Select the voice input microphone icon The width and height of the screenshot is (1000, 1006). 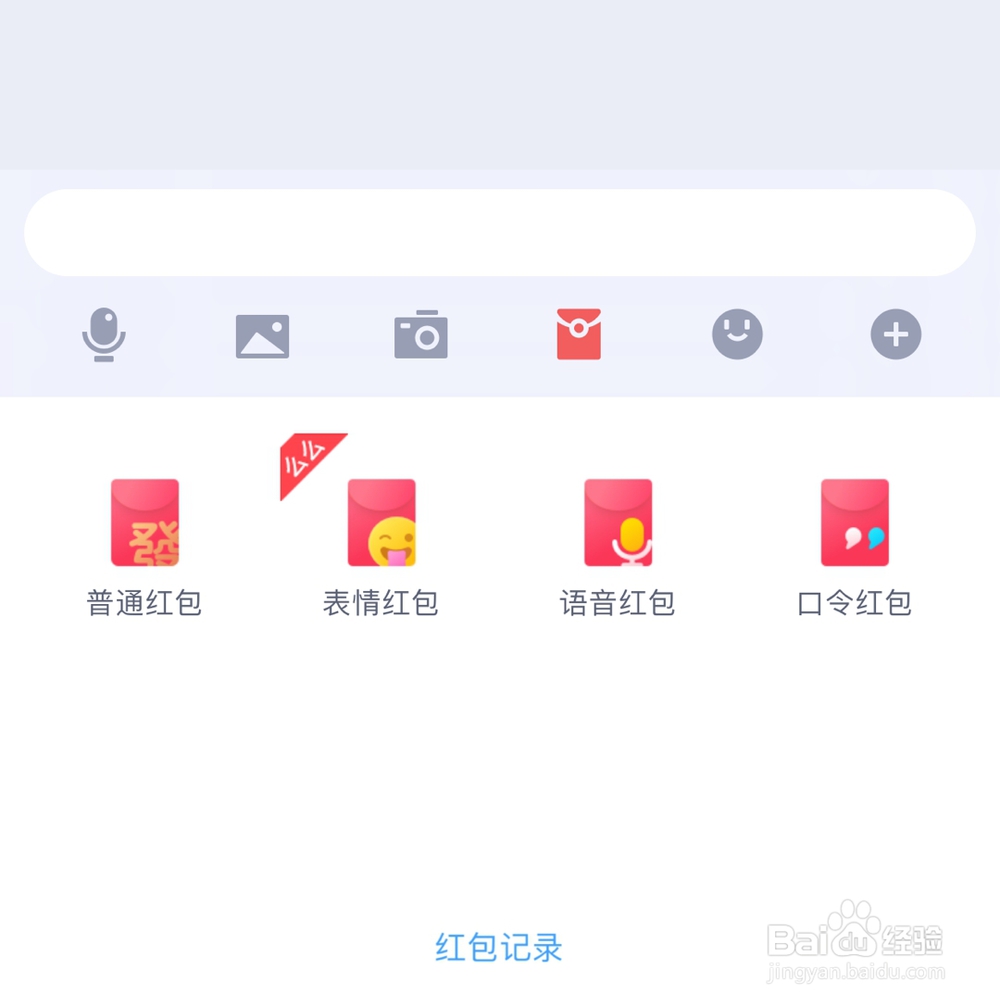pos(103,334)
